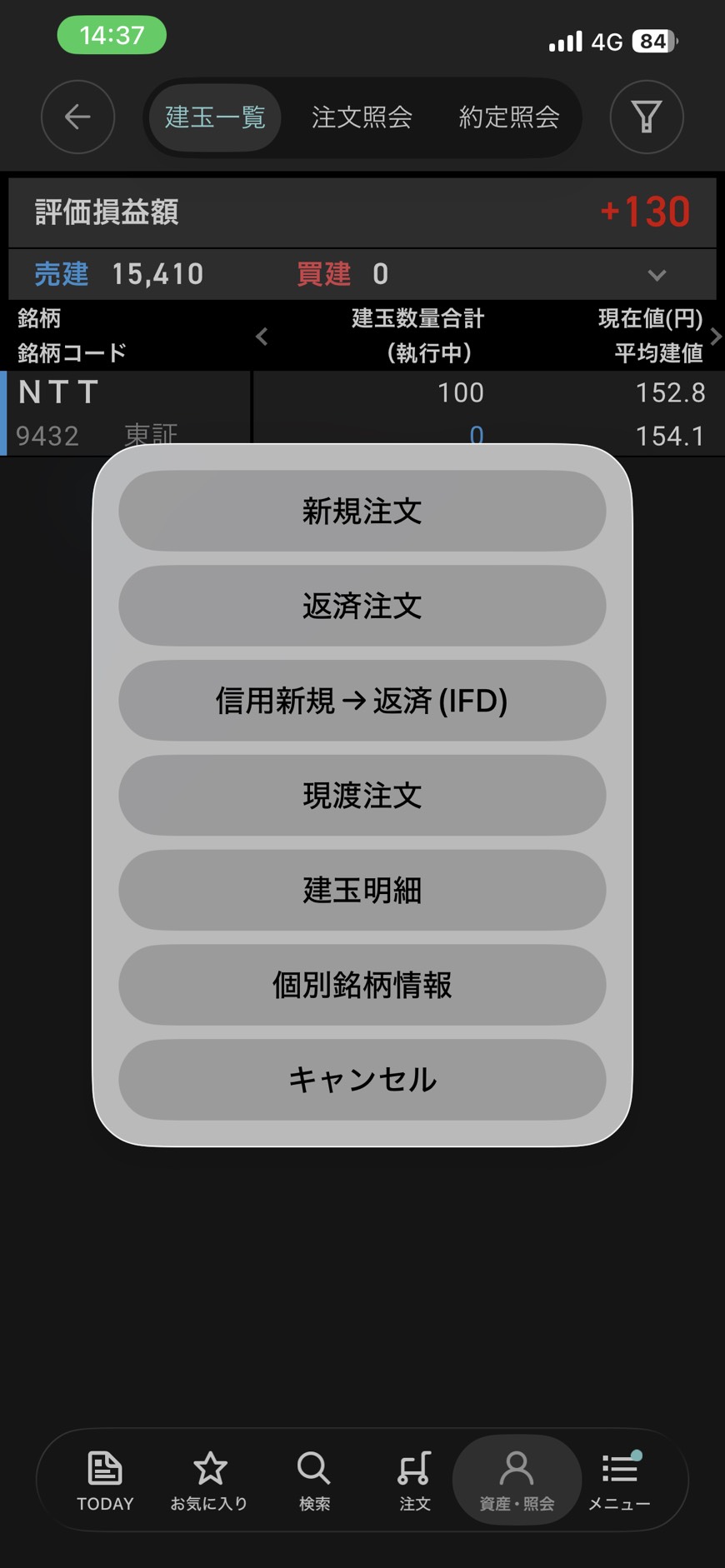Open the 検索 search tab
Screen dimensions: 725x1568
click(x=314, y=1480)
